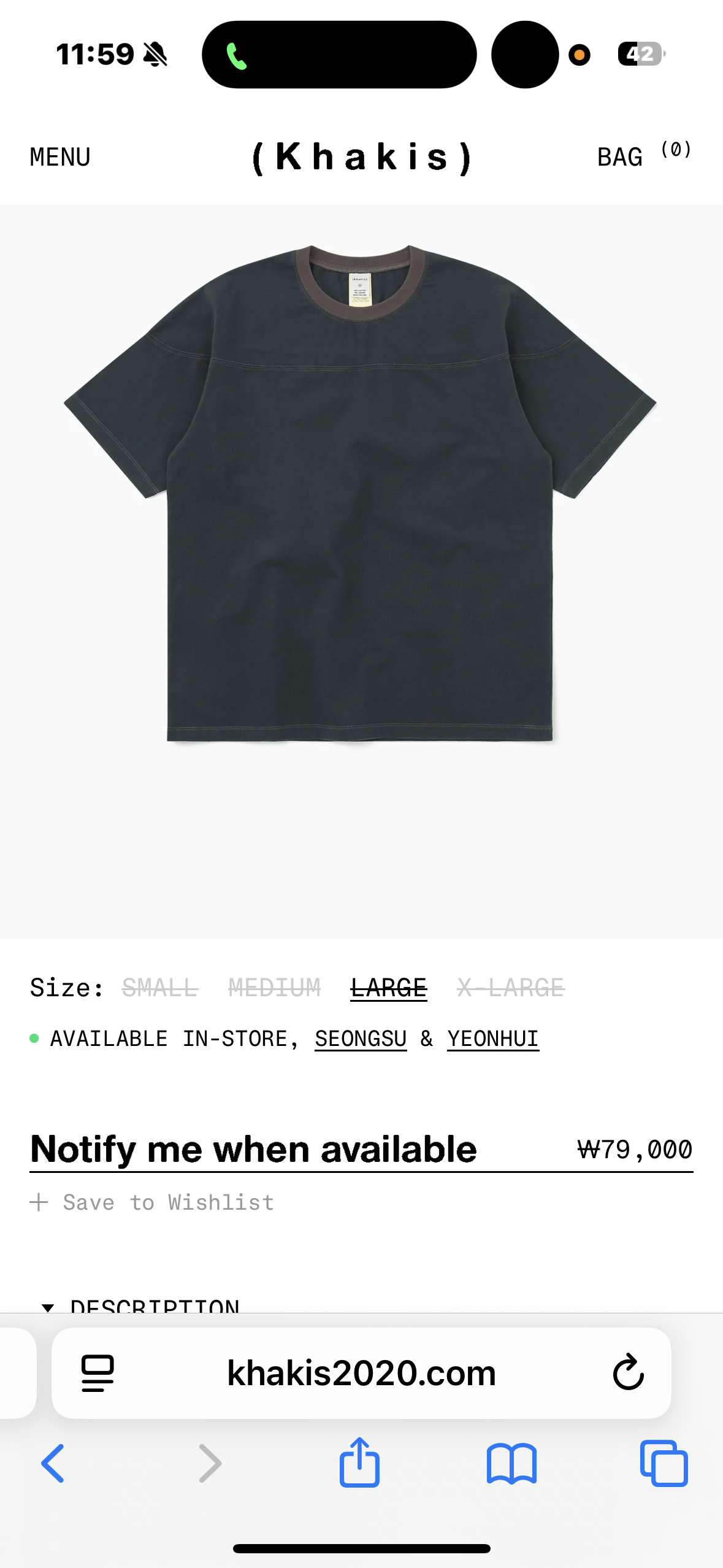
Task: Show all open tabs
Action: pyautogui.click(x=664, y=1463)
